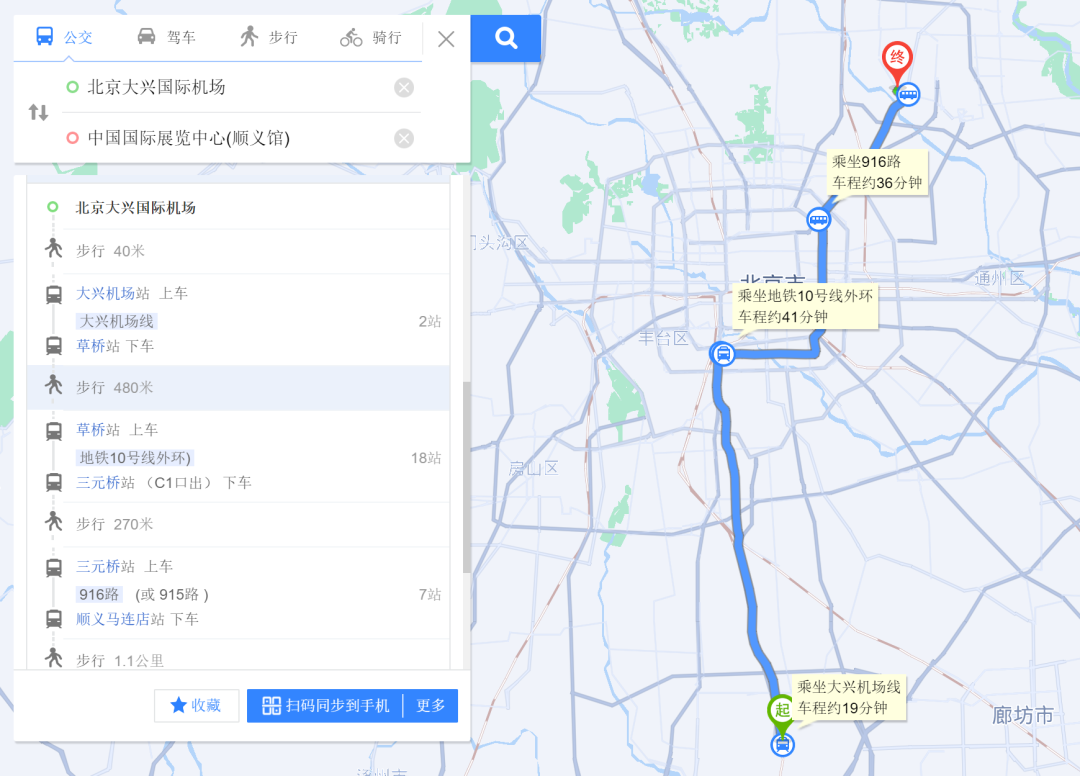Image resolution: width=1080 pixels, height=776 pixels.
Task: Clear the origin 北京大兴国际机场
Action: coord(404,88)
